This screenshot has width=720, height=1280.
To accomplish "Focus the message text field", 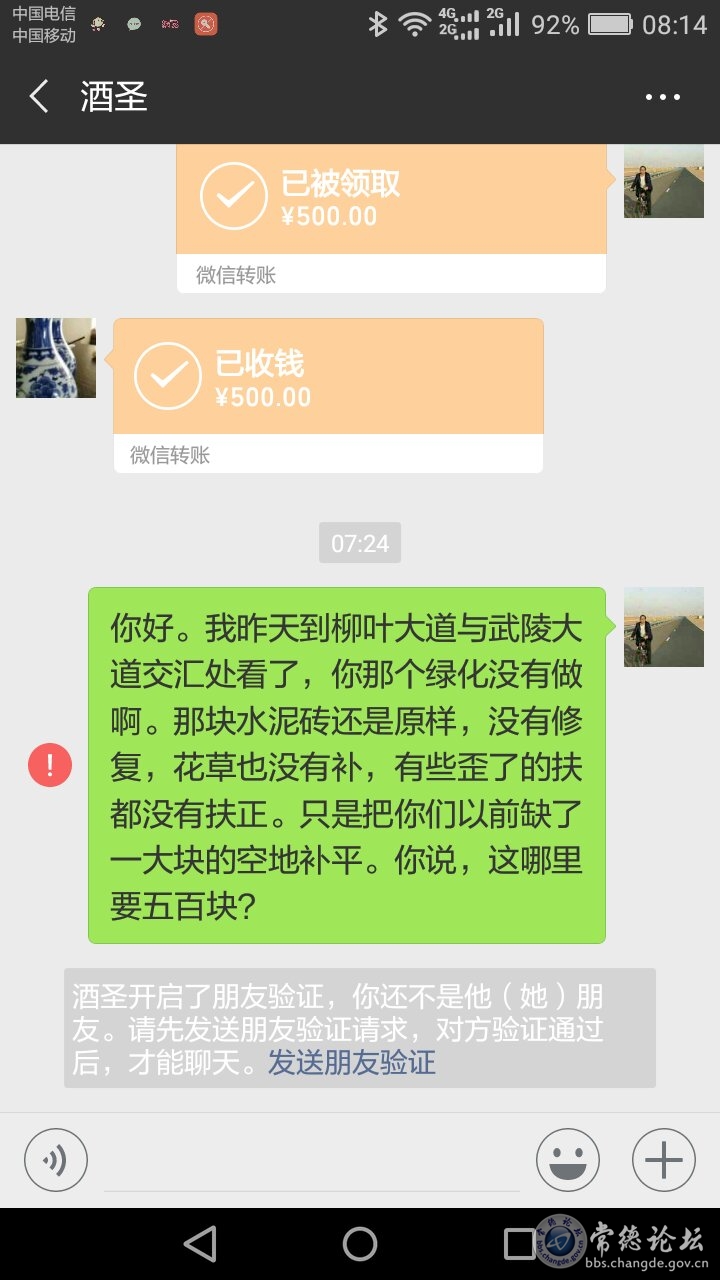I will pyautogui.click(x=312, y=1162).
